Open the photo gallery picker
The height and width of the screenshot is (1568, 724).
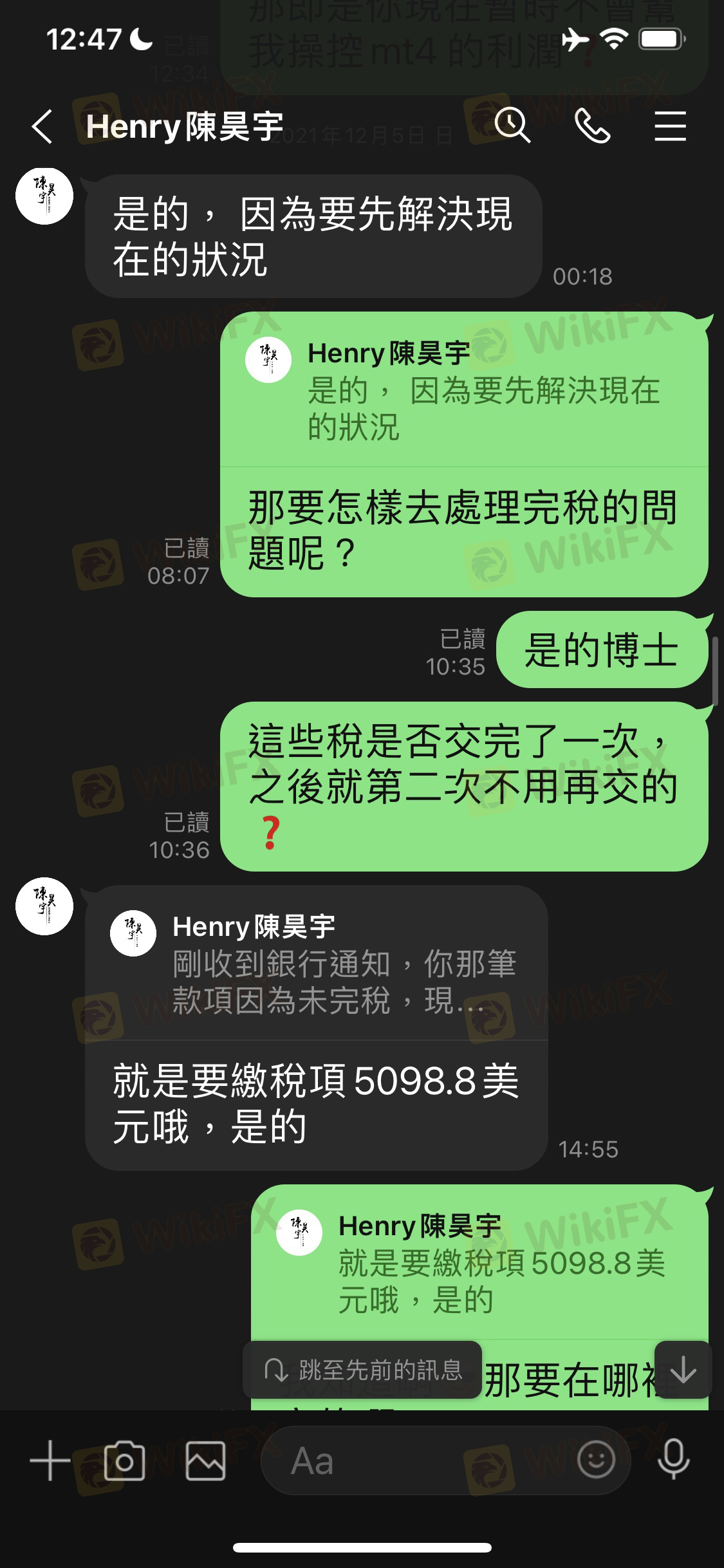[x=205, y=1461]
